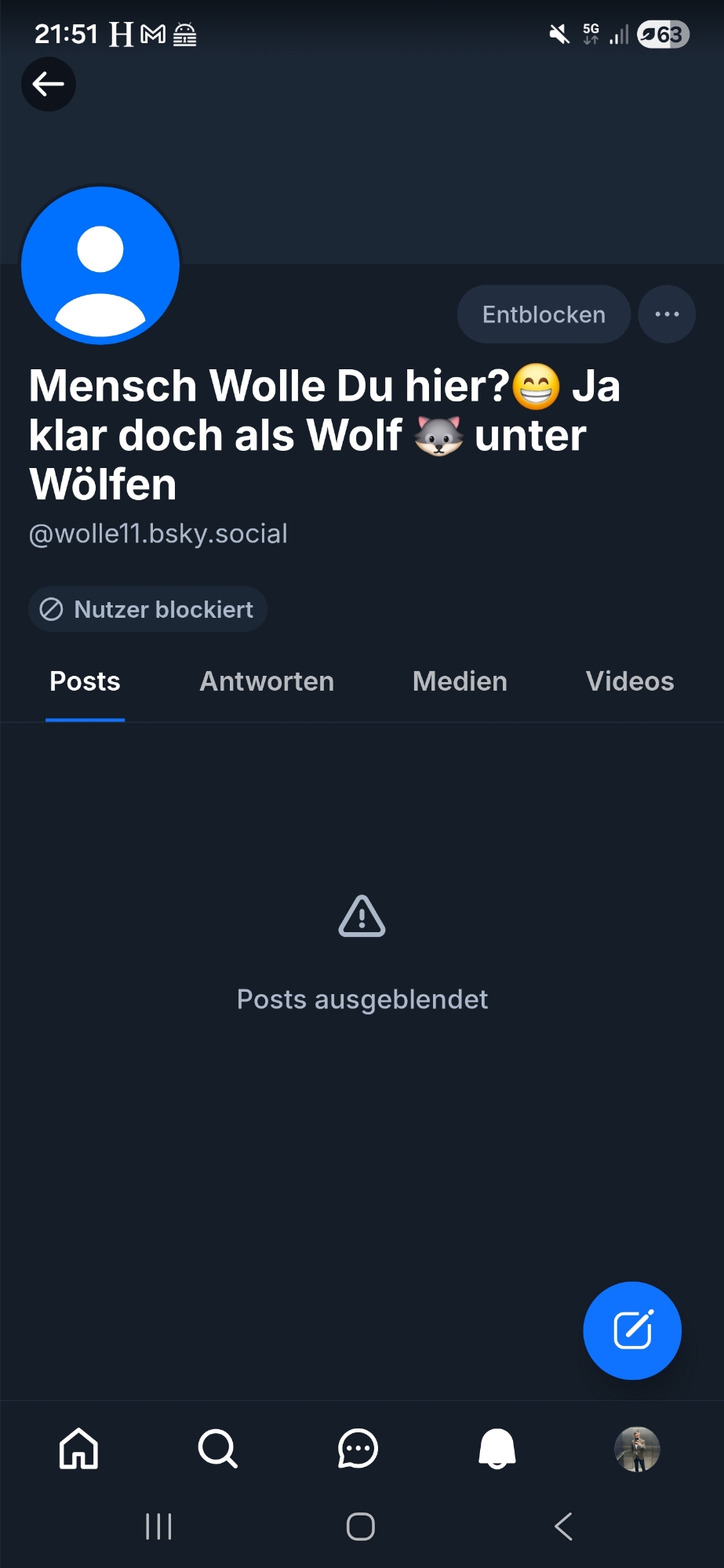Open the three-dot profile options menu
The width and height of the screenshot is (724, 1568).
tap(667, 314)
